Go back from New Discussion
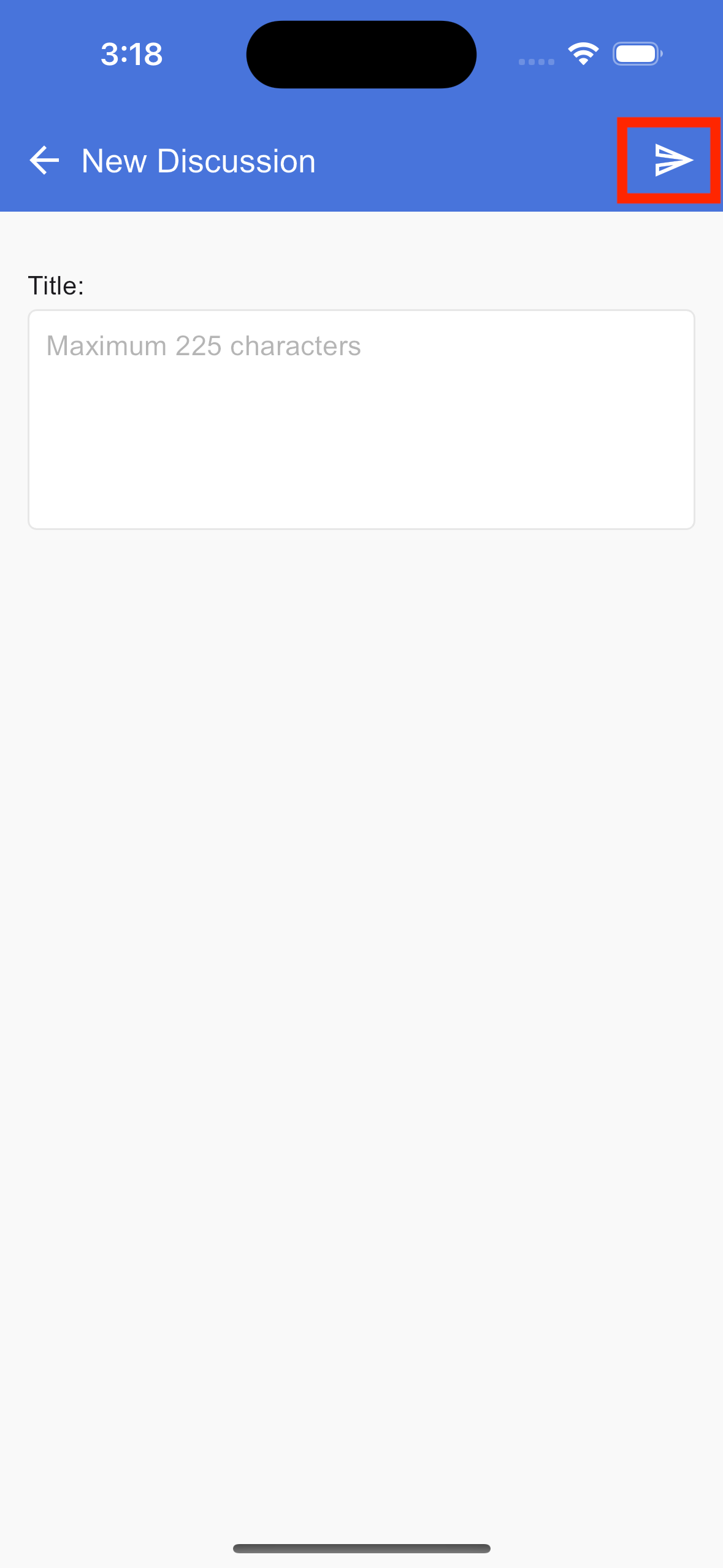 [x=44, y=161]
